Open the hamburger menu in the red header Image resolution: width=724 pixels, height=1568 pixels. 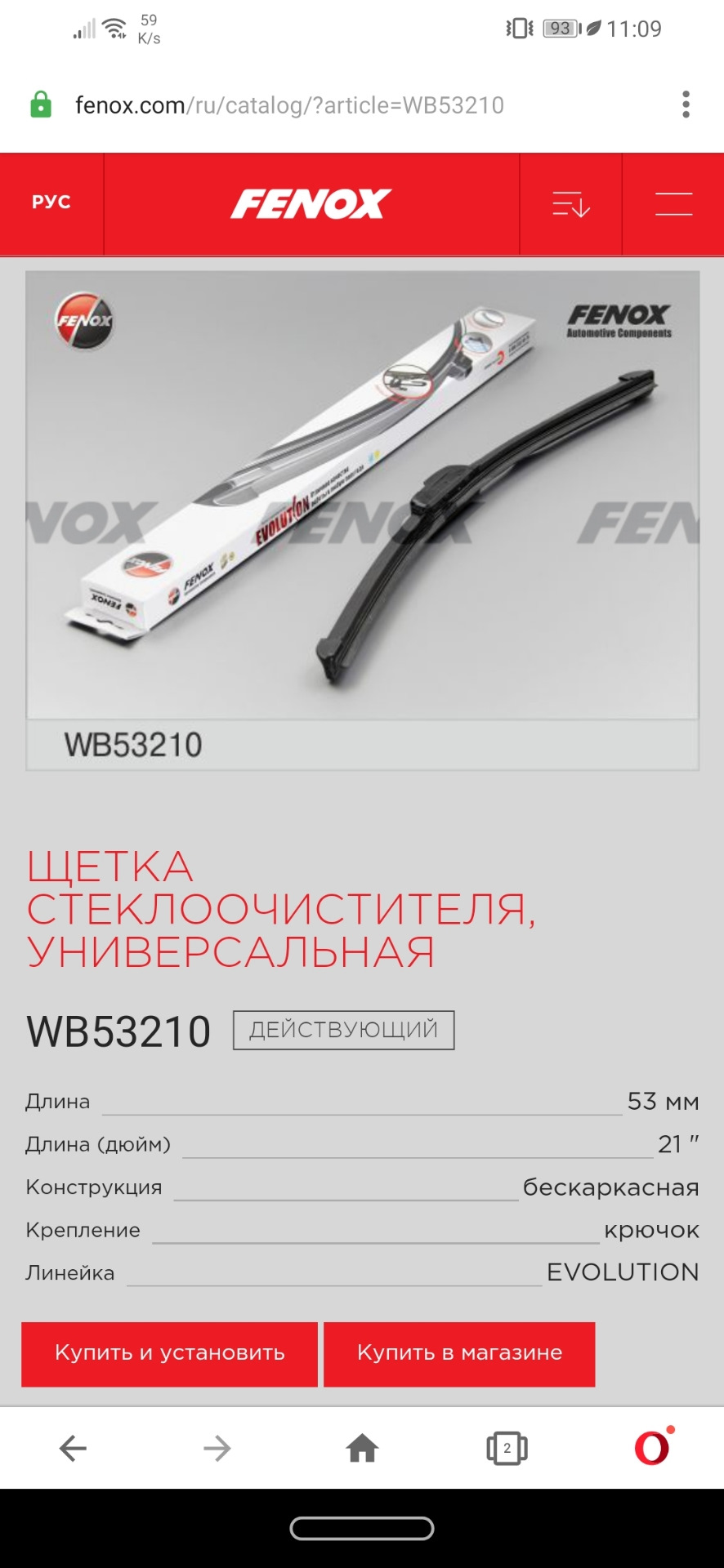673,204
